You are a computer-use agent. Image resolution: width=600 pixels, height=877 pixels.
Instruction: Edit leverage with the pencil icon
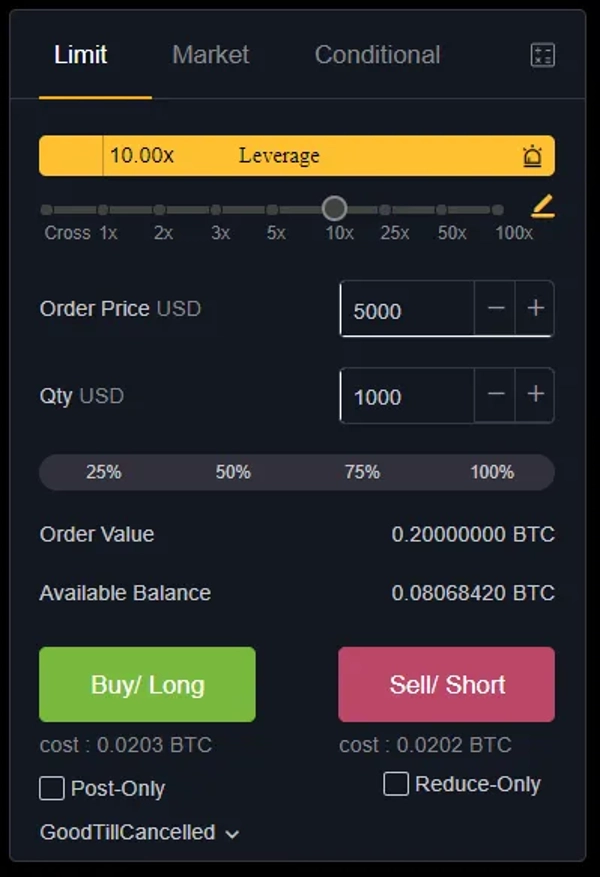coord(542,207)
